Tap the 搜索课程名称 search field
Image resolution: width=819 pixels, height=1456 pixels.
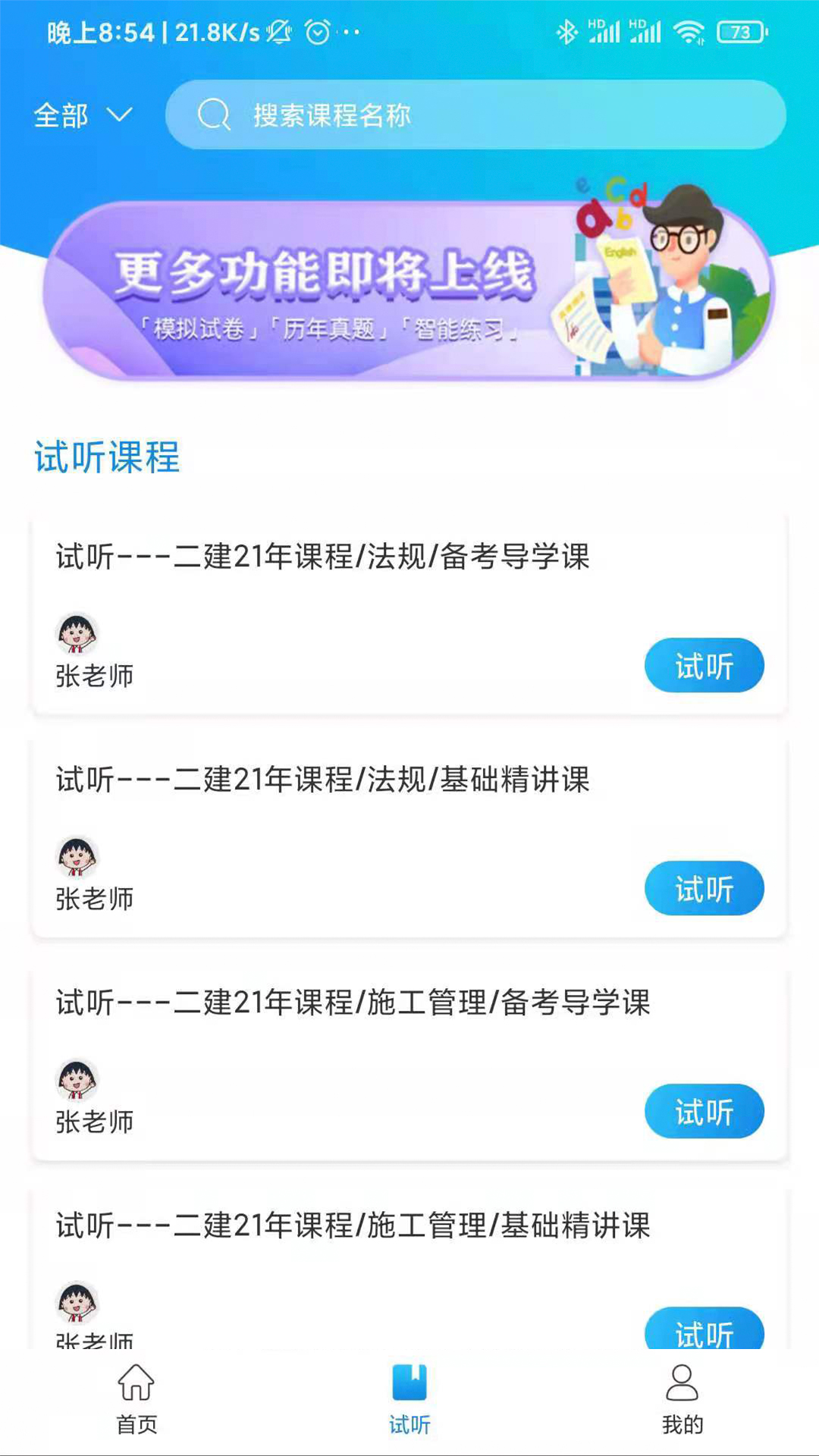pos(475,115)
